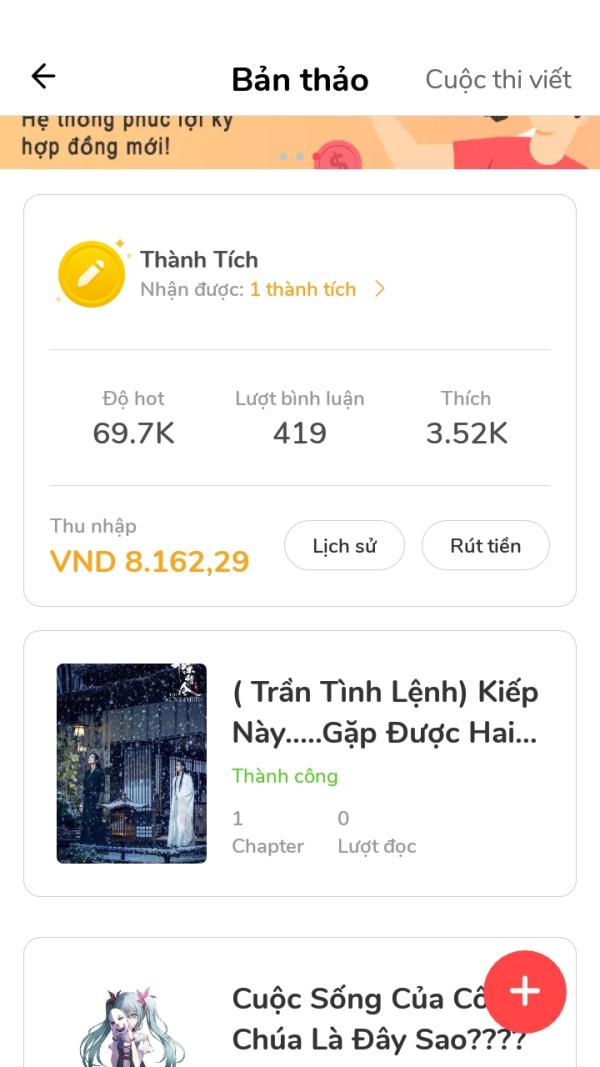View the 1 thành tích achievements
Screen dimensions: 600x1067
(315, 290)
